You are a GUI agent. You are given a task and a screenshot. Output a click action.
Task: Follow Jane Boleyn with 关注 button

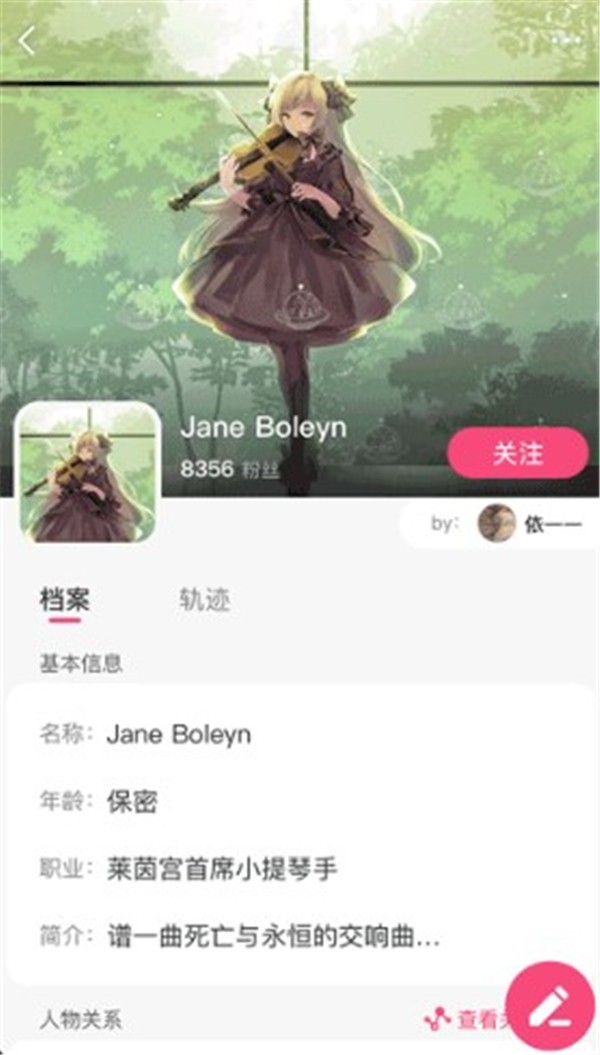(517, 453)
